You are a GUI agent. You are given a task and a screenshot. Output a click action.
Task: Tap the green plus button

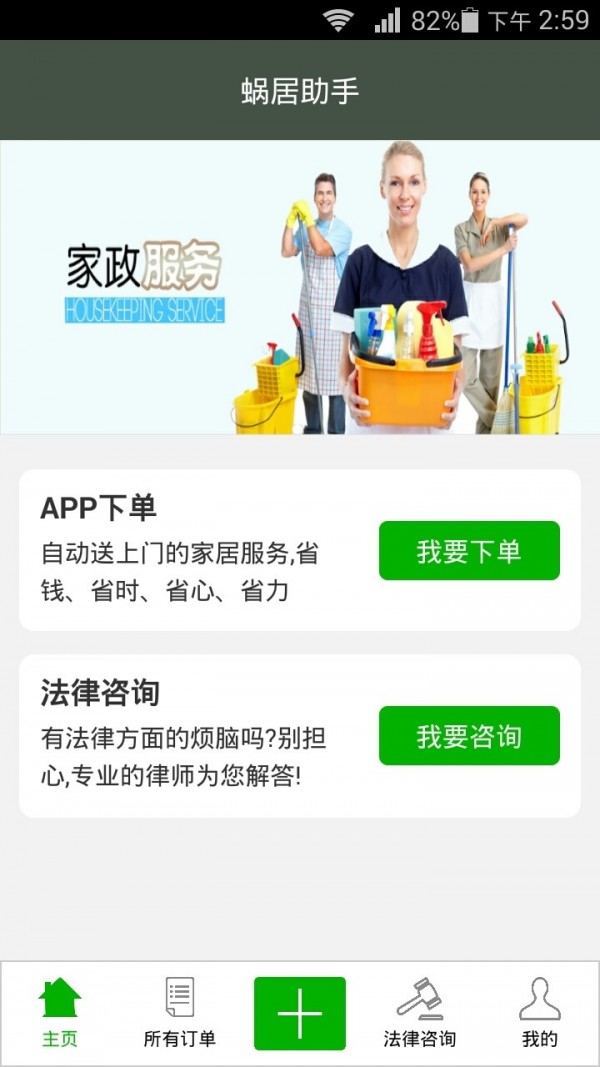[x=300, y=1013]
